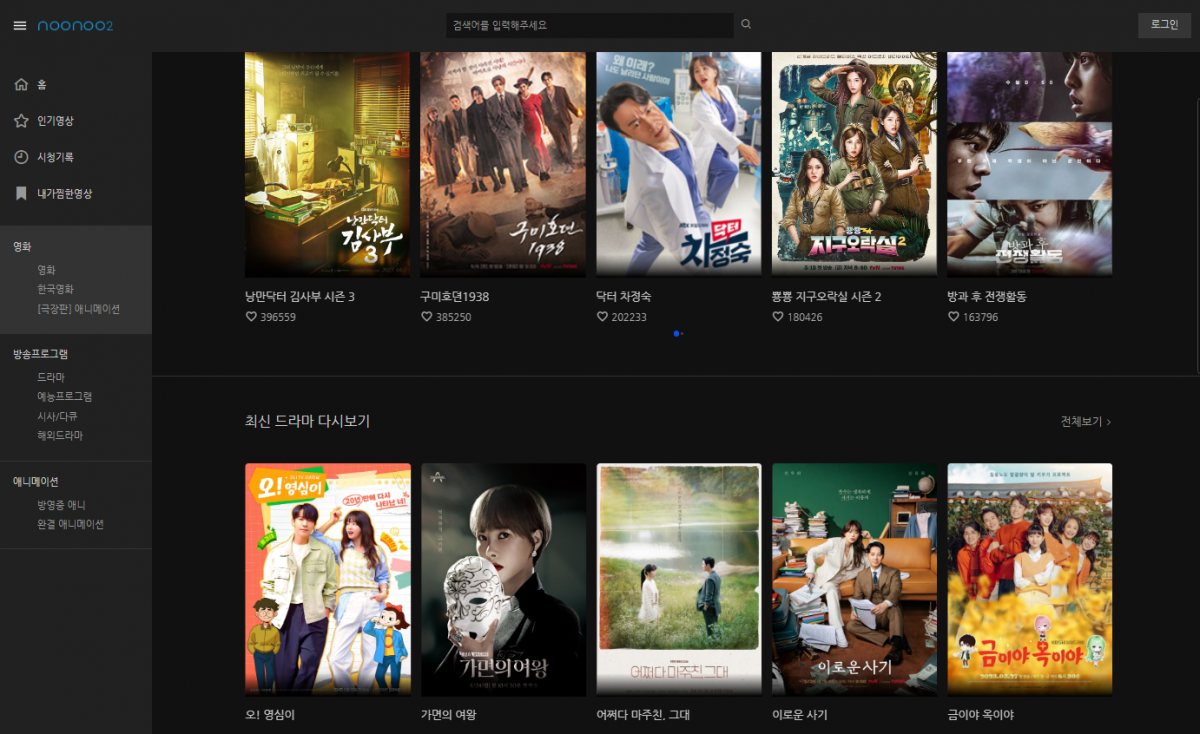This screenshot has width=1200, height=734.
Task: Open the 드라마 category
Action: click(x=51, y=377)
